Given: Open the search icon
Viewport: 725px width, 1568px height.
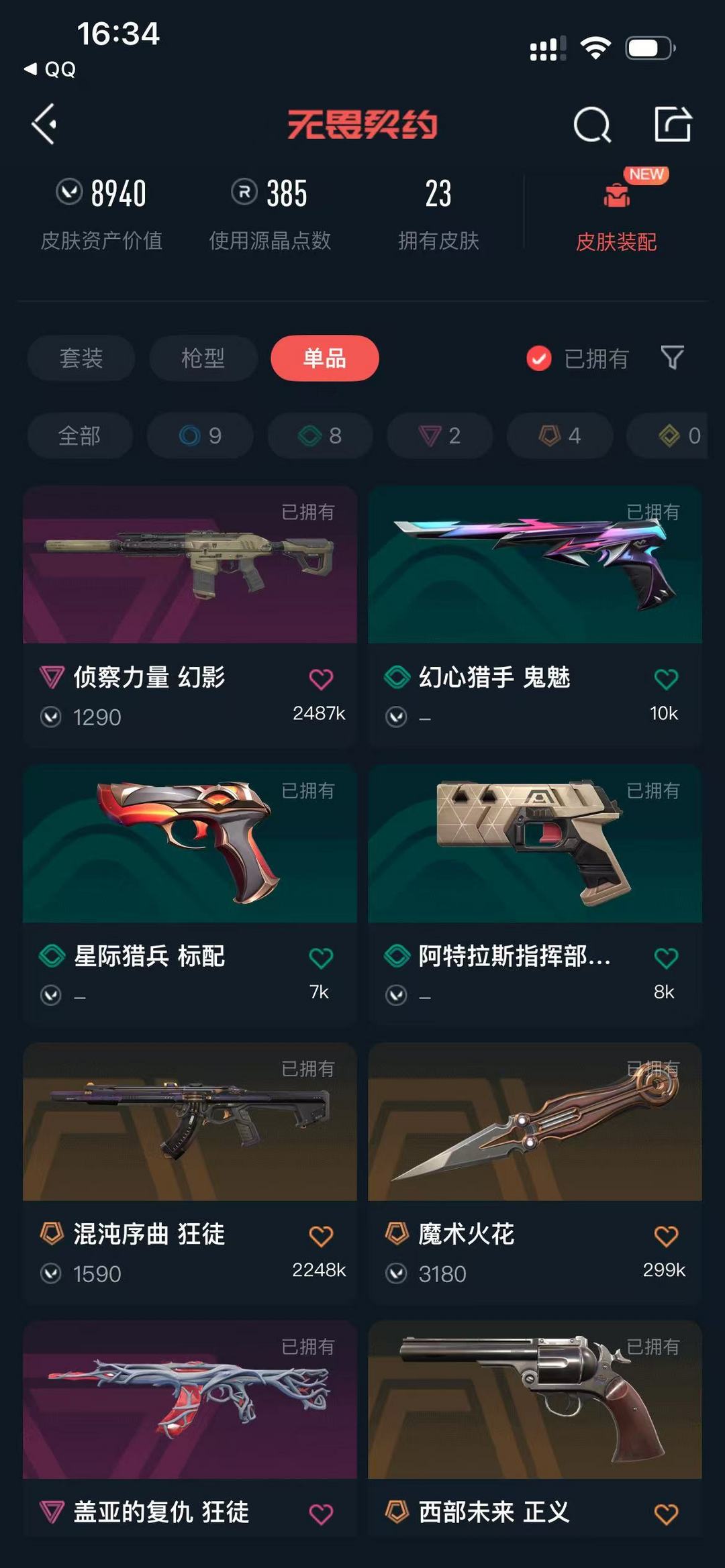Looking at the screenshot, I should pyautogui.click(x=592, y=124).
